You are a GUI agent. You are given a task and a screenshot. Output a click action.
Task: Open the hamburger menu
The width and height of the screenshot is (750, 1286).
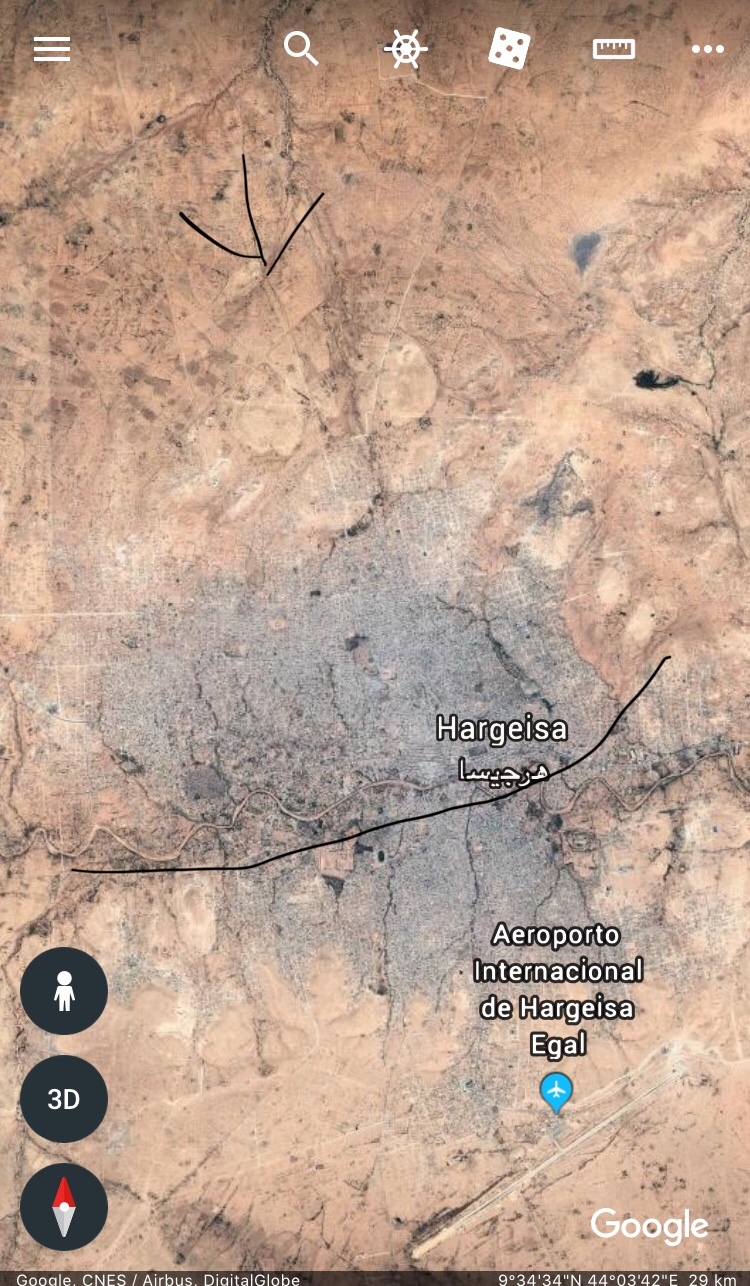point(52,49)
